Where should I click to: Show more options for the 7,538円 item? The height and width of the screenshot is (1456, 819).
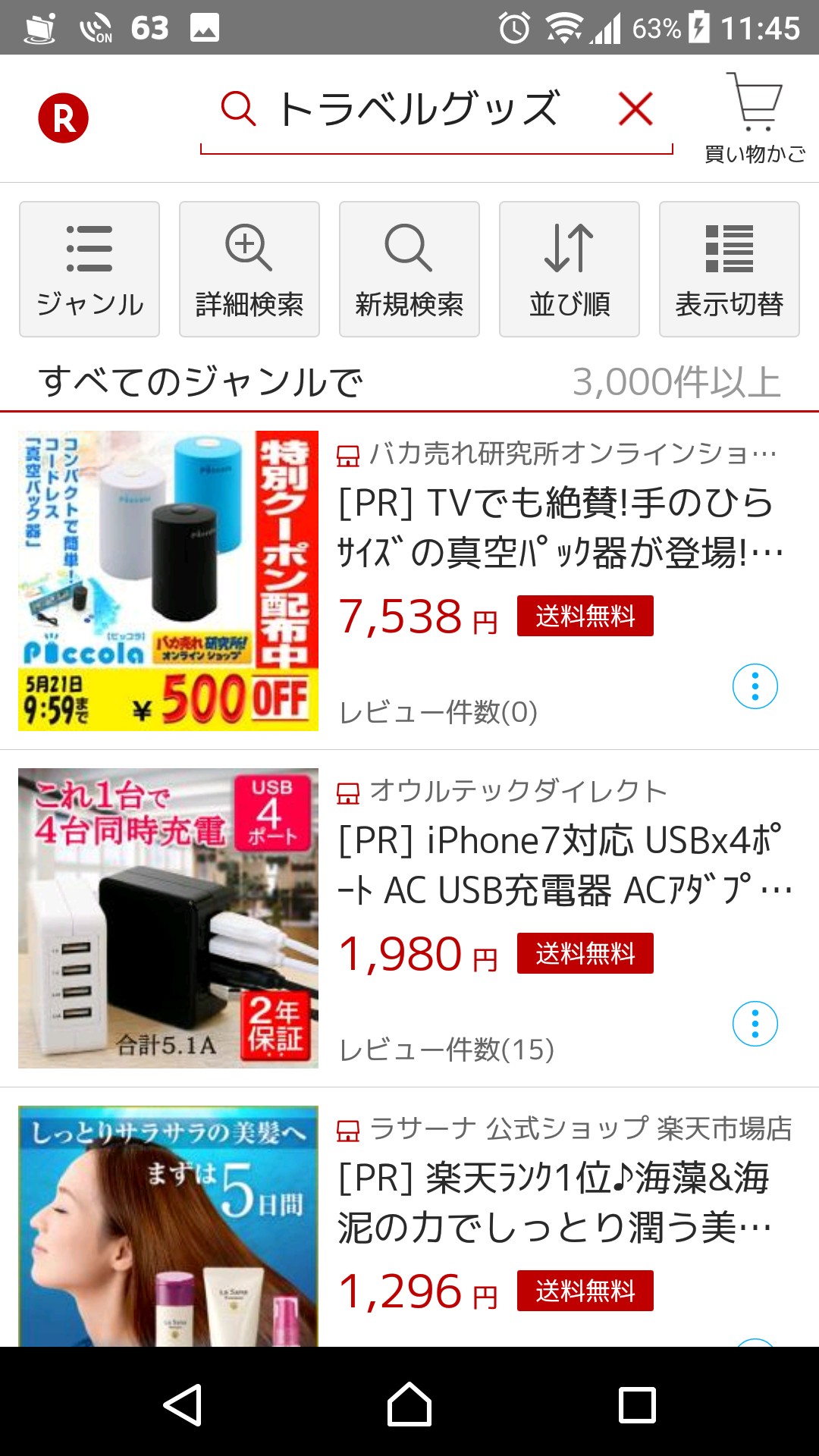pyautogui.click(x=755, y=686)
